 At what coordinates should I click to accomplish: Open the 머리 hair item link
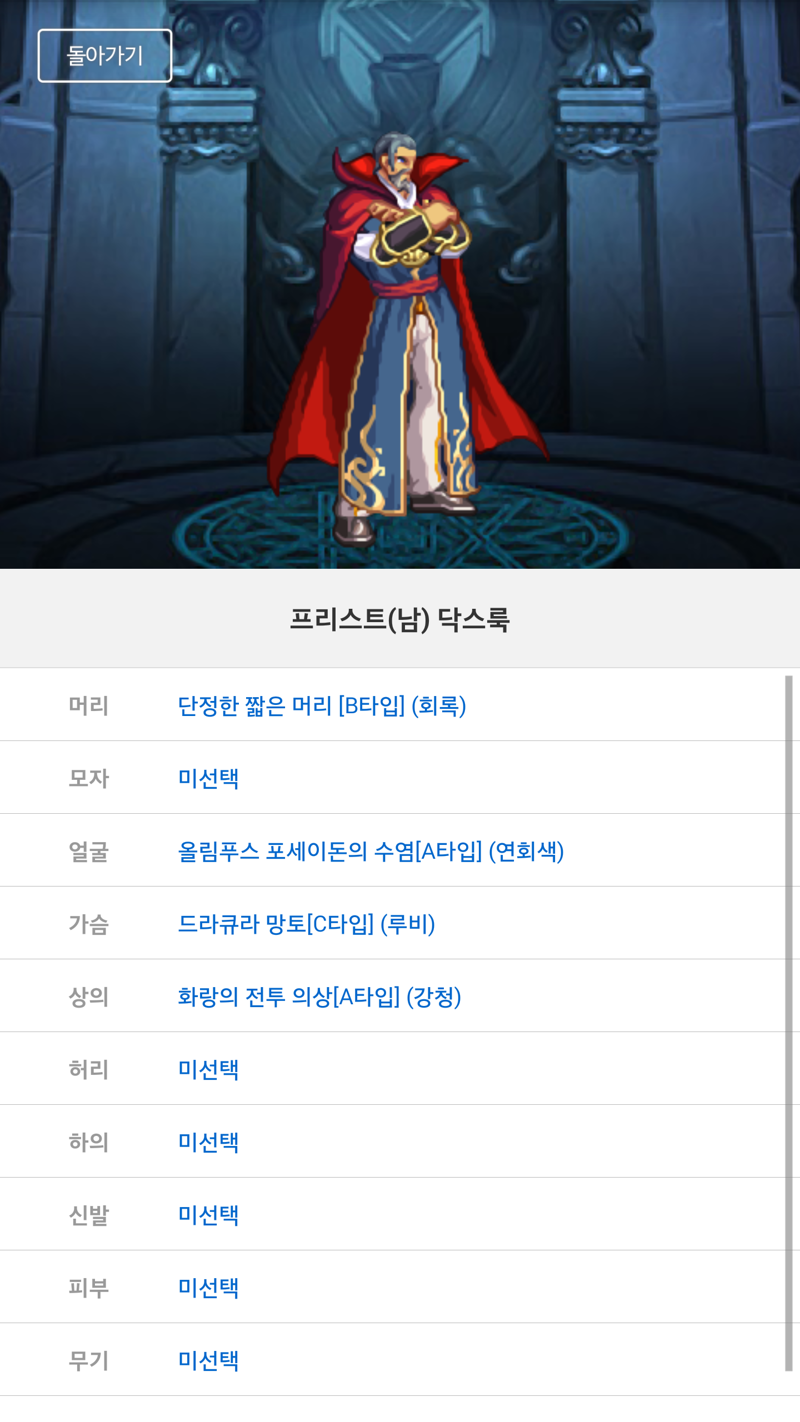(321, 706)
